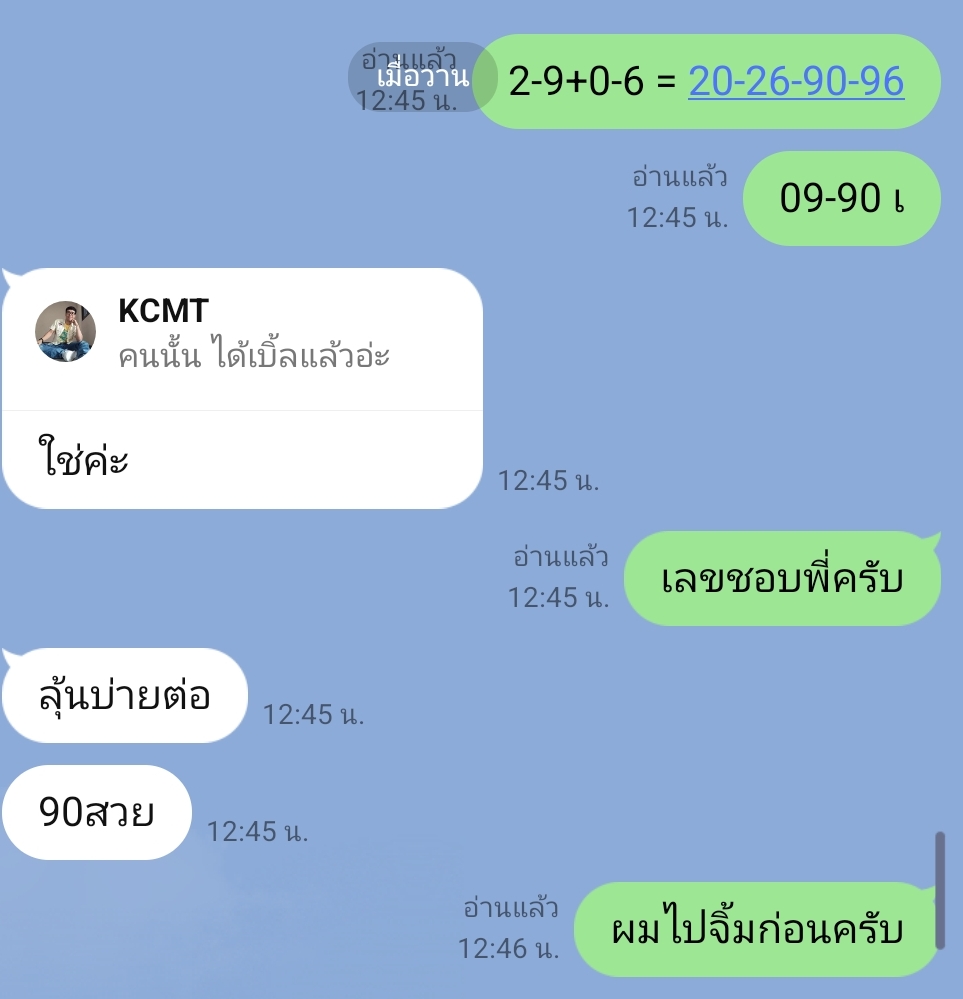
Task: Open the underlined link 20-26-90-96
Action: (796, 82)
